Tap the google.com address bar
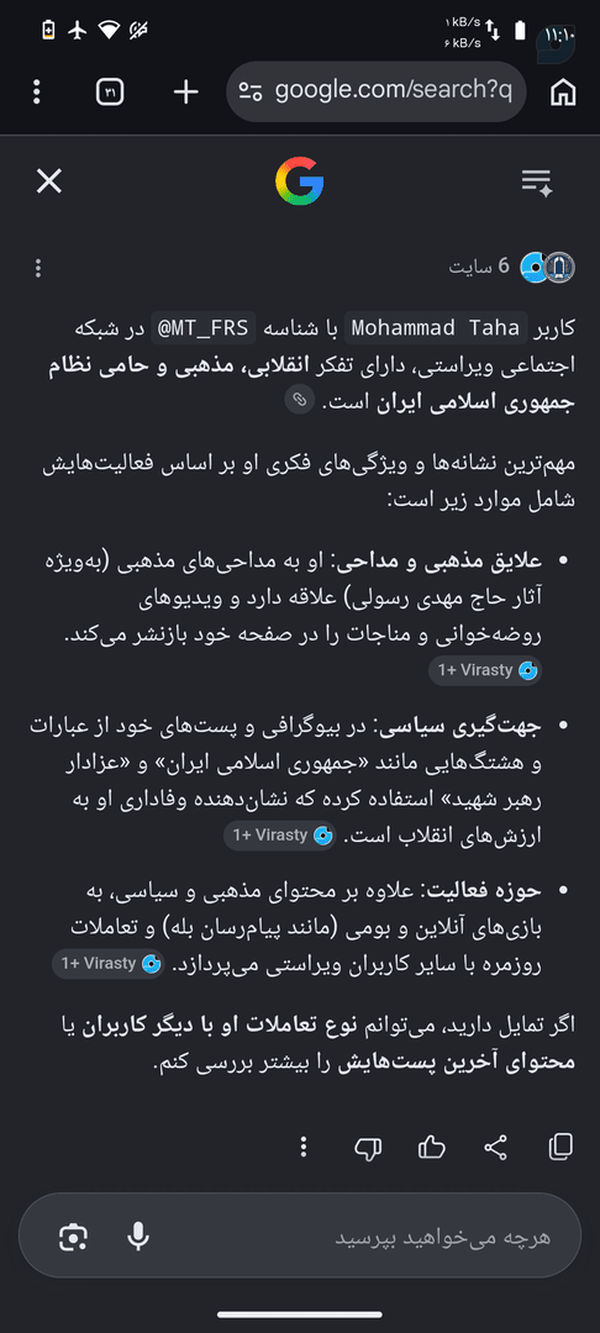This screenshot has width=600, height=1333. coord(376,91)
